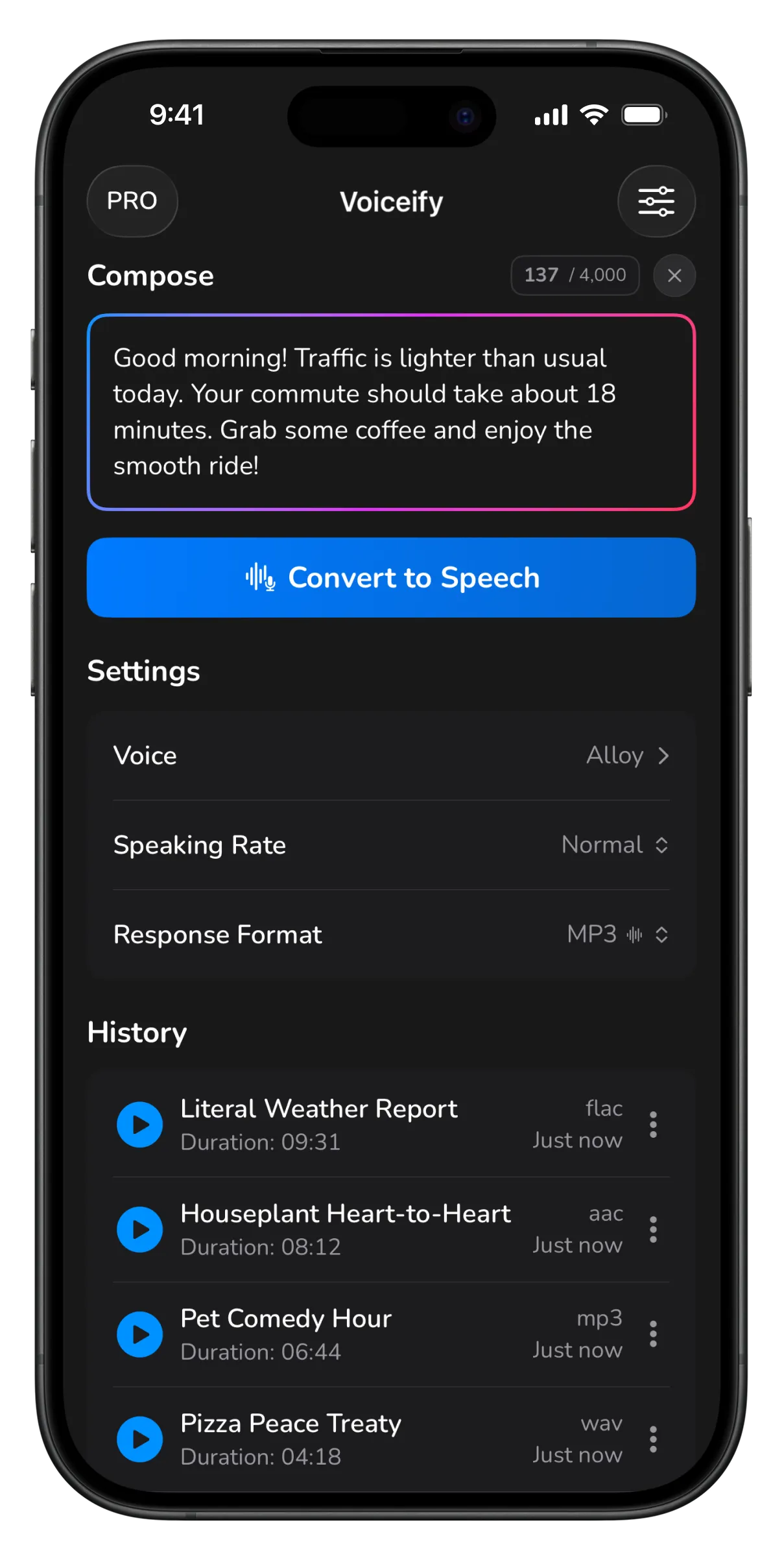Screen dimensions: 784x1560
Task: Open the options menu for Pizza Peace Treaty
Action: point(653,1439)
